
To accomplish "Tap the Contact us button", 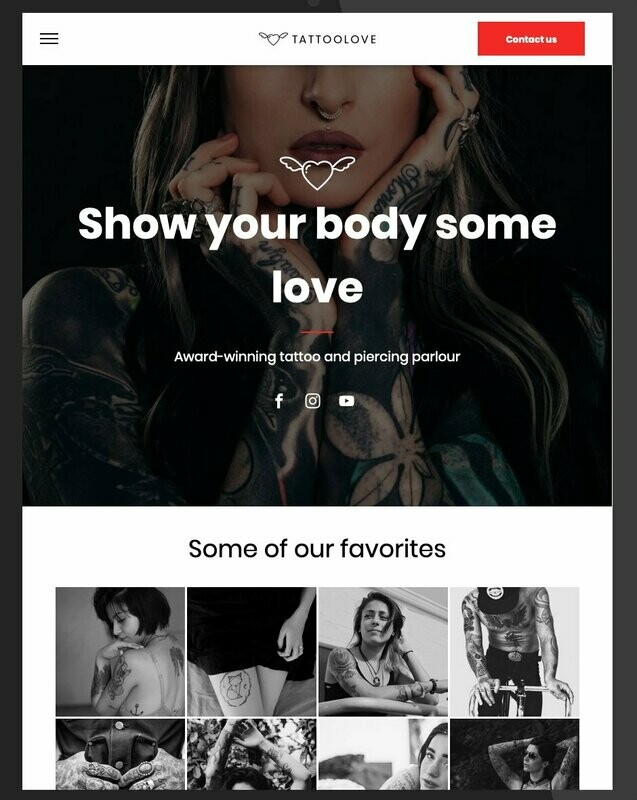I will click(531, 39).
